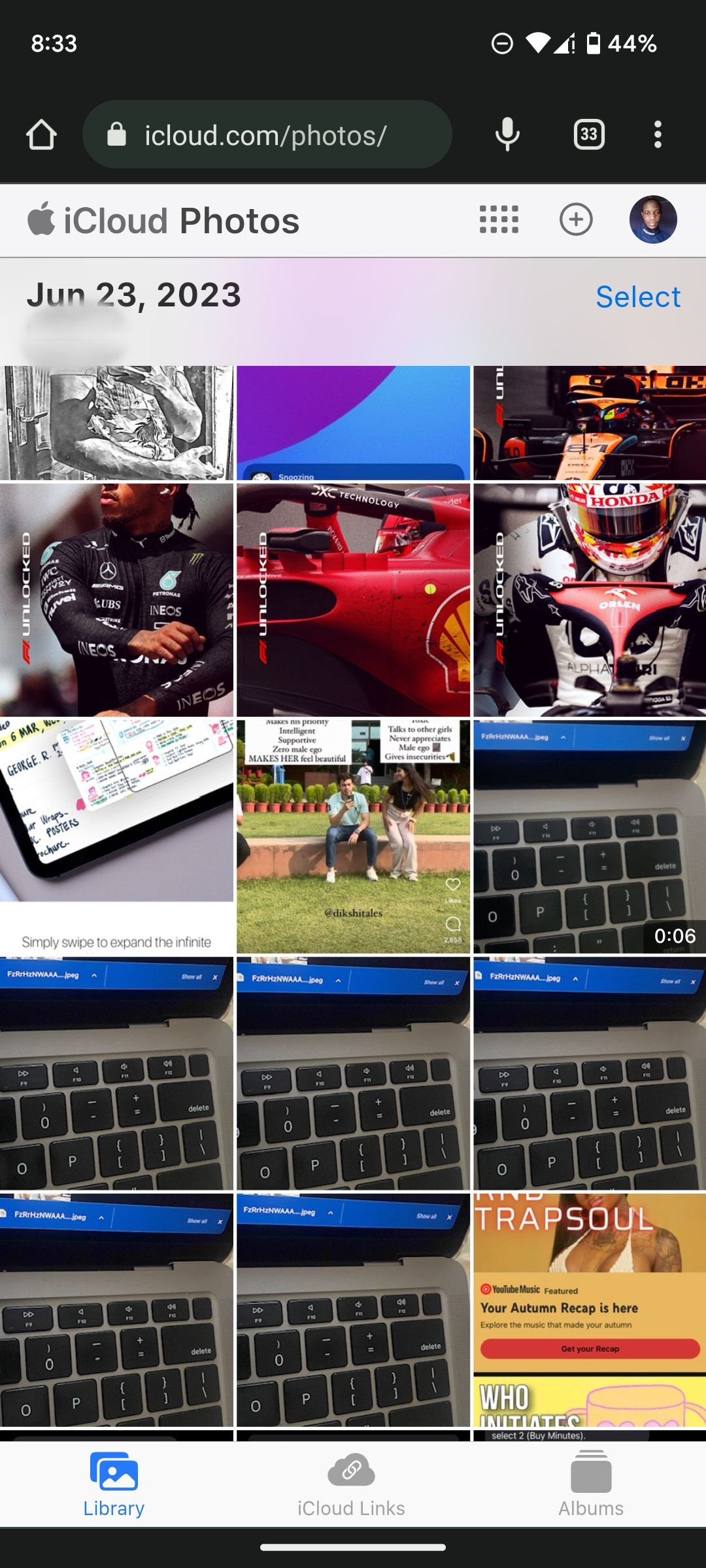Click the plus icon to upload photos

click(575, 220)
